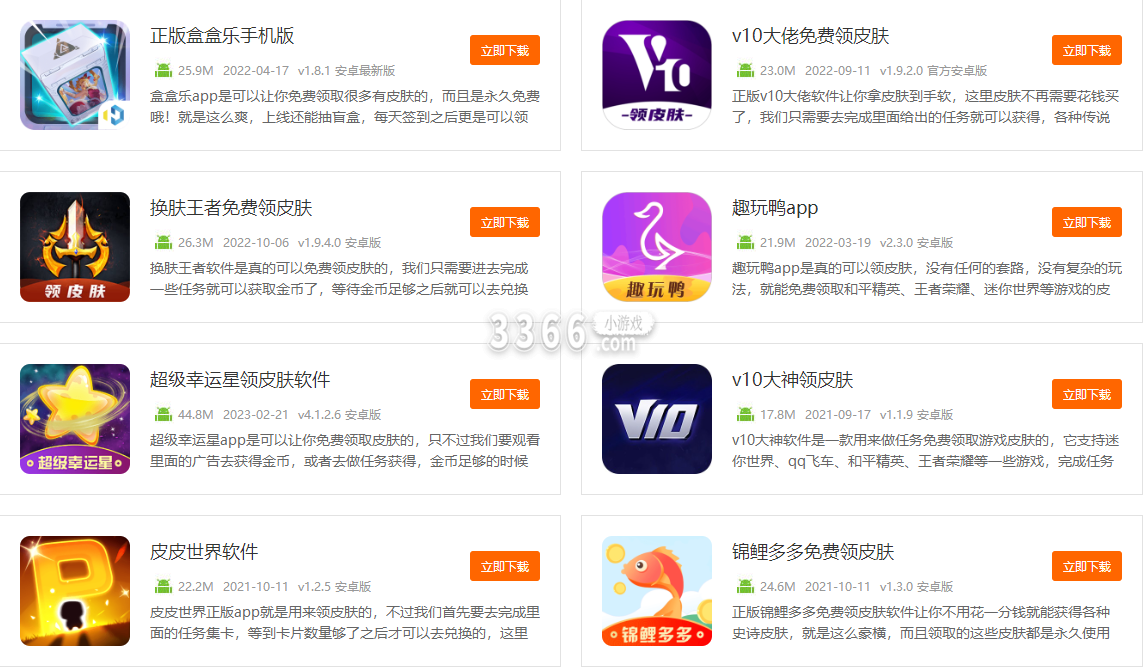
Task: Download 换肤王者免费领皮肤
Action: (x=504, y=222)
